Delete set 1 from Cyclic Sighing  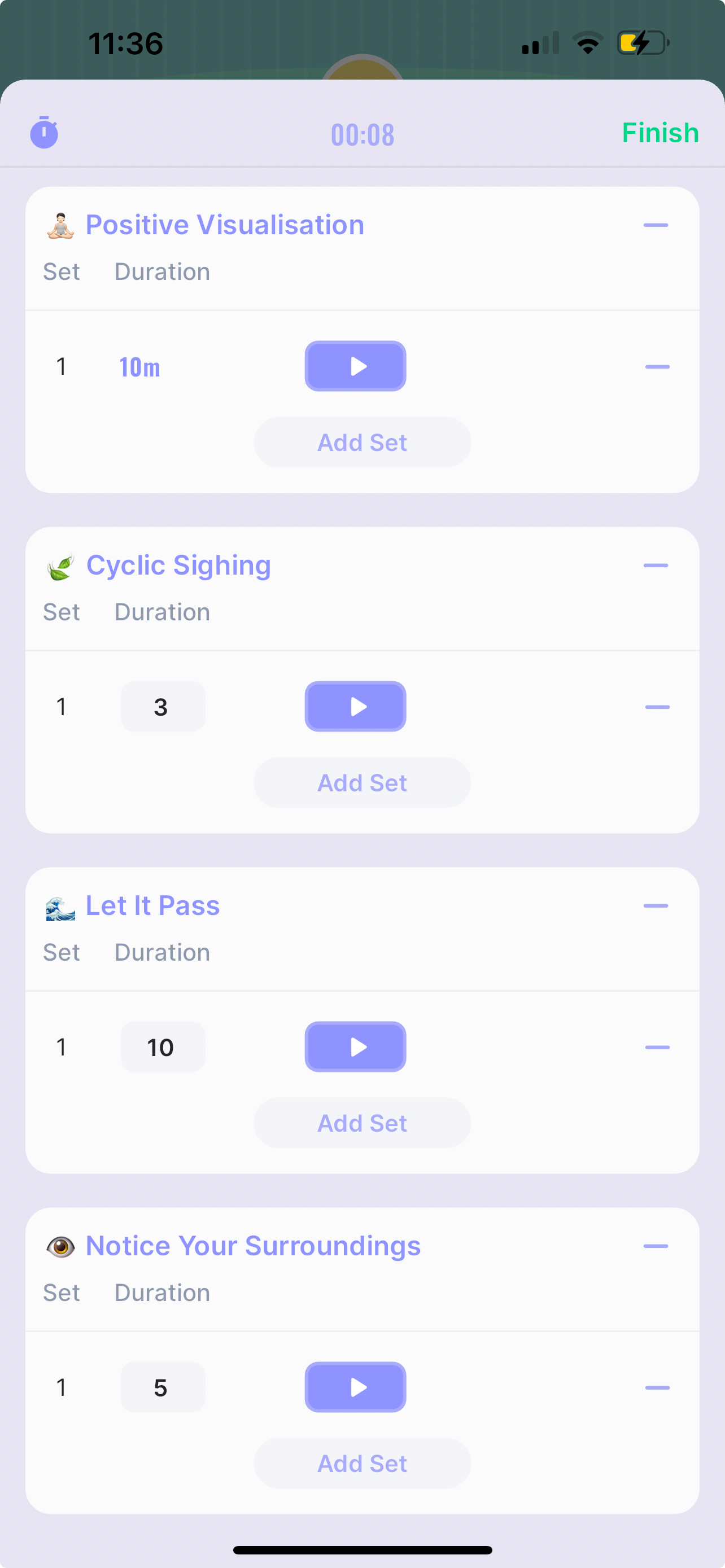click(x=657, y=707)
